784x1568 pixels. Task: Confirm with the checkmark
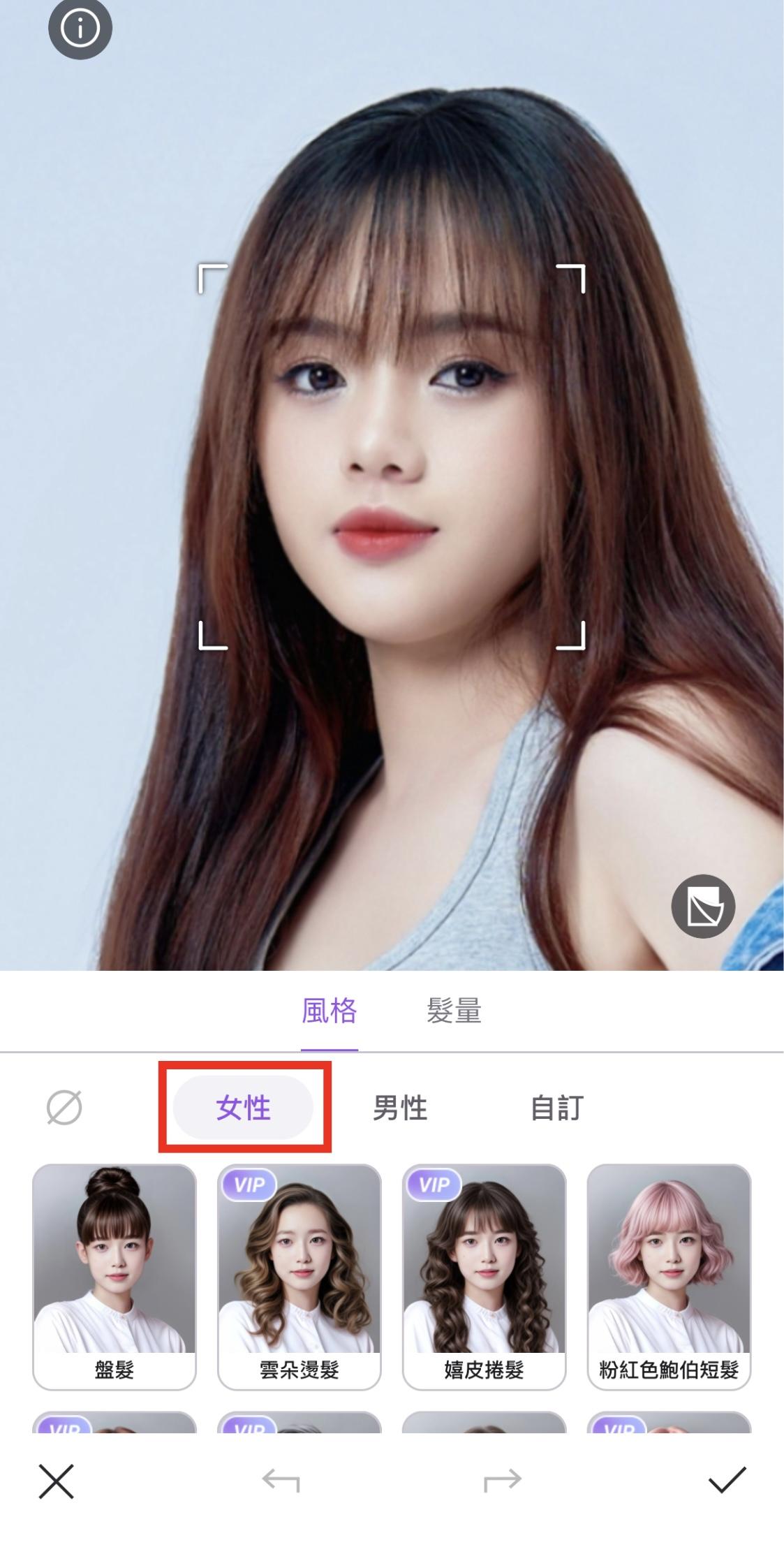tap(727, 1479)
